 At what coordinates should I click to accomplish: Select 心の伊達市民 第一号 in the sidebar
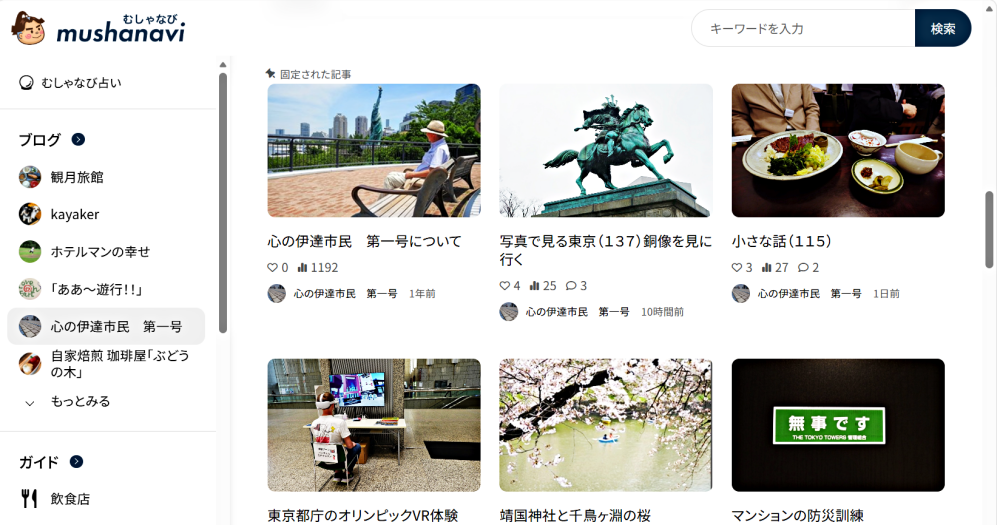coord(116,326)
